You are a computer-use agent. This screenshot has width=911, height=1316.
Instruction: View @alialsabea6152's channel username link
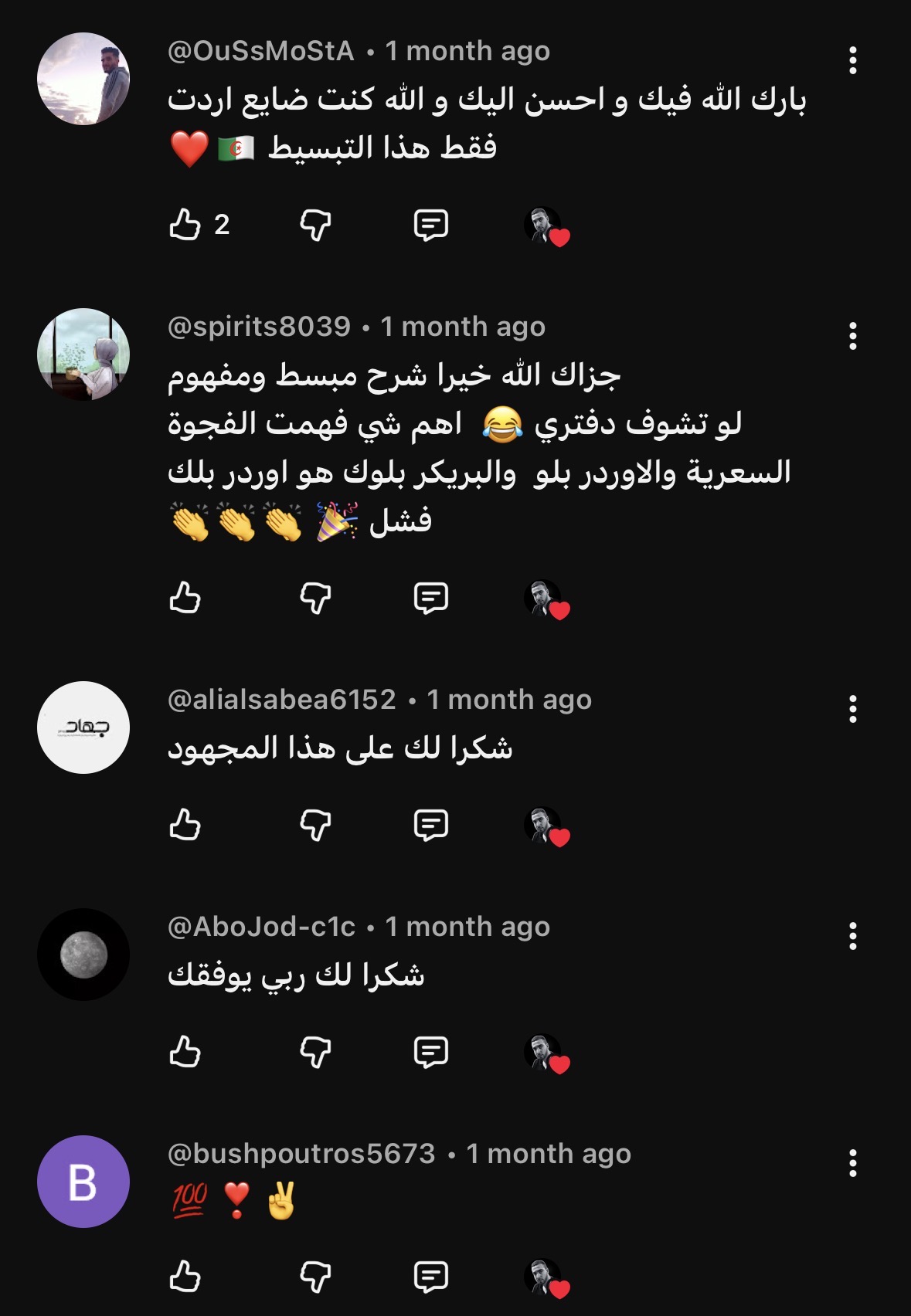click(x=282, y=700)
